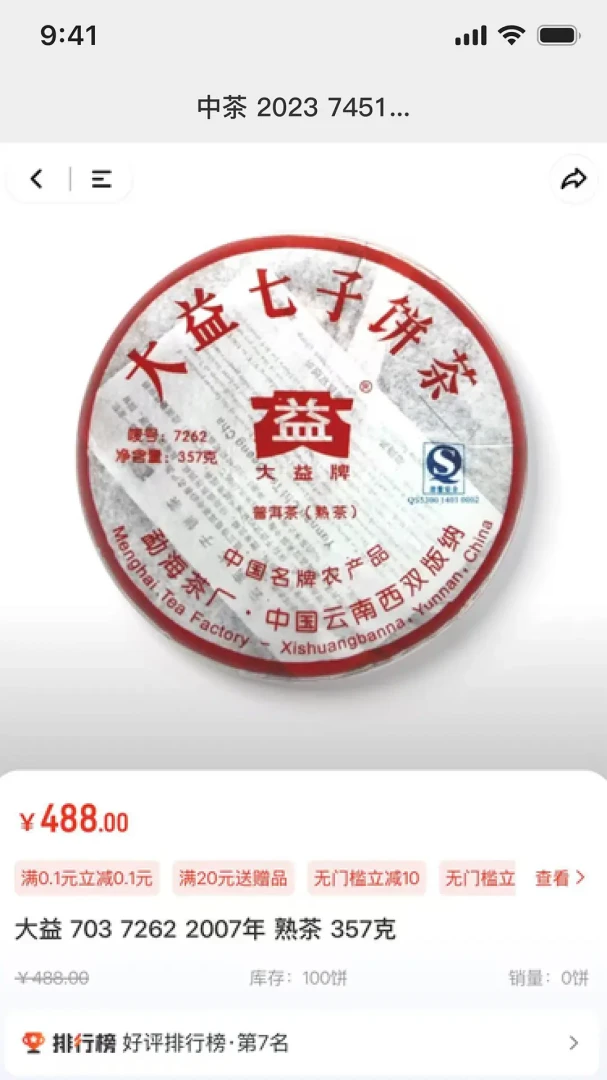The width and height of the screenshot is (607, 1080).
Task: Choose the 无门槛立减10 coupon
Action: tap(367, 878)
